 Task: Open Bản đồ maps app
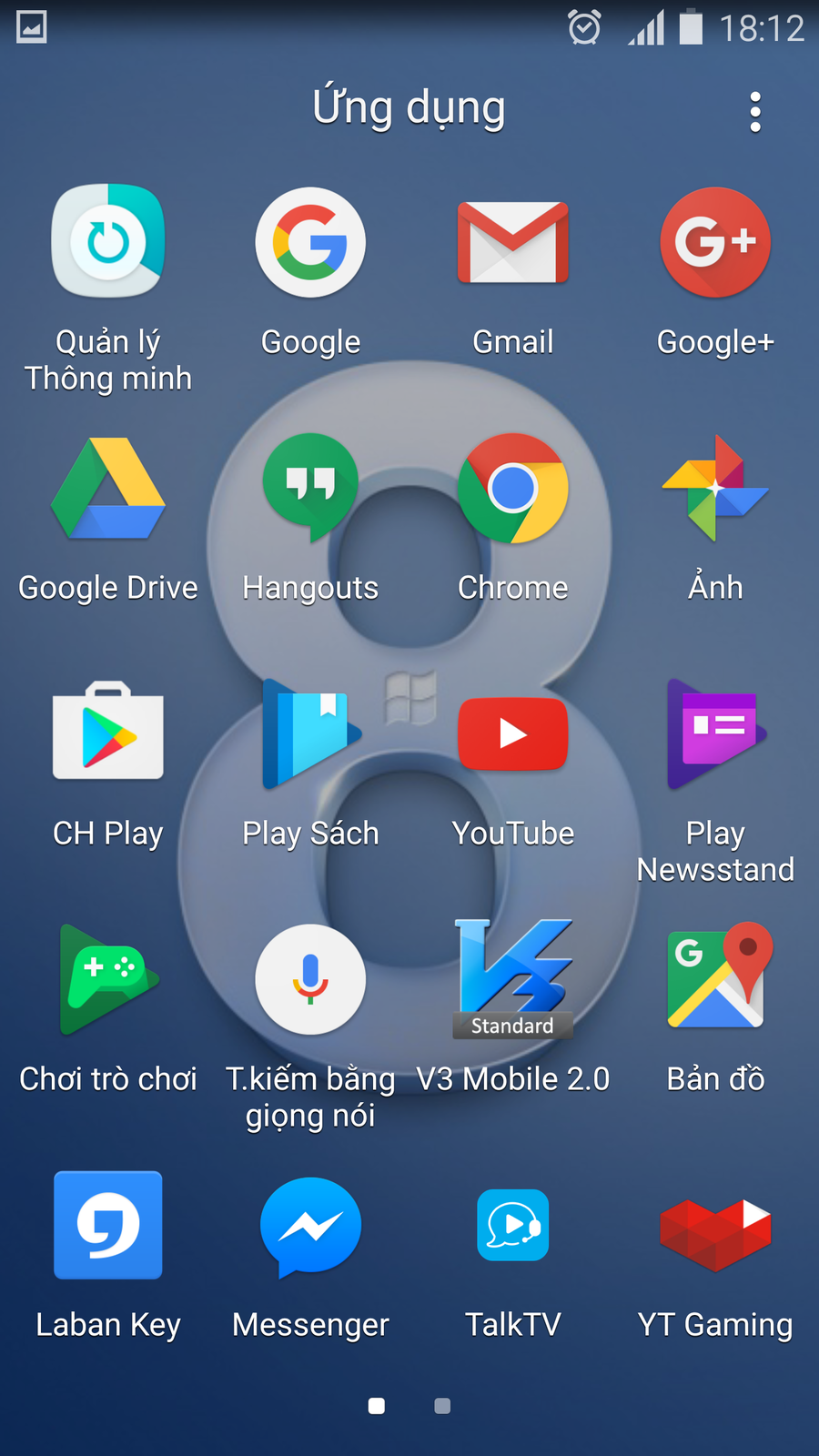click(715, 980)
